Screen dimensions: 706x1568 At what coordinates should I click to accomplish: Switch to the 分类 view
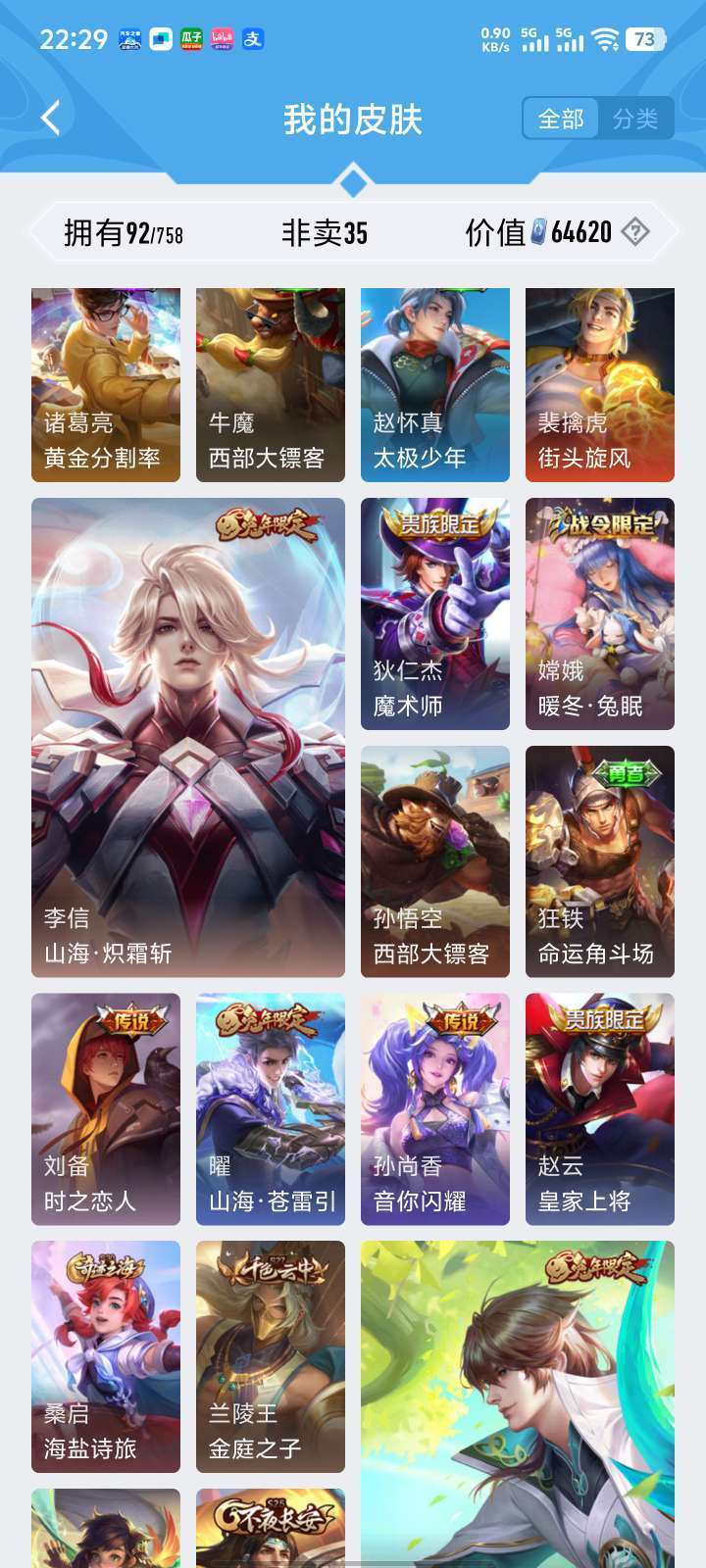(x=634, y=120)
